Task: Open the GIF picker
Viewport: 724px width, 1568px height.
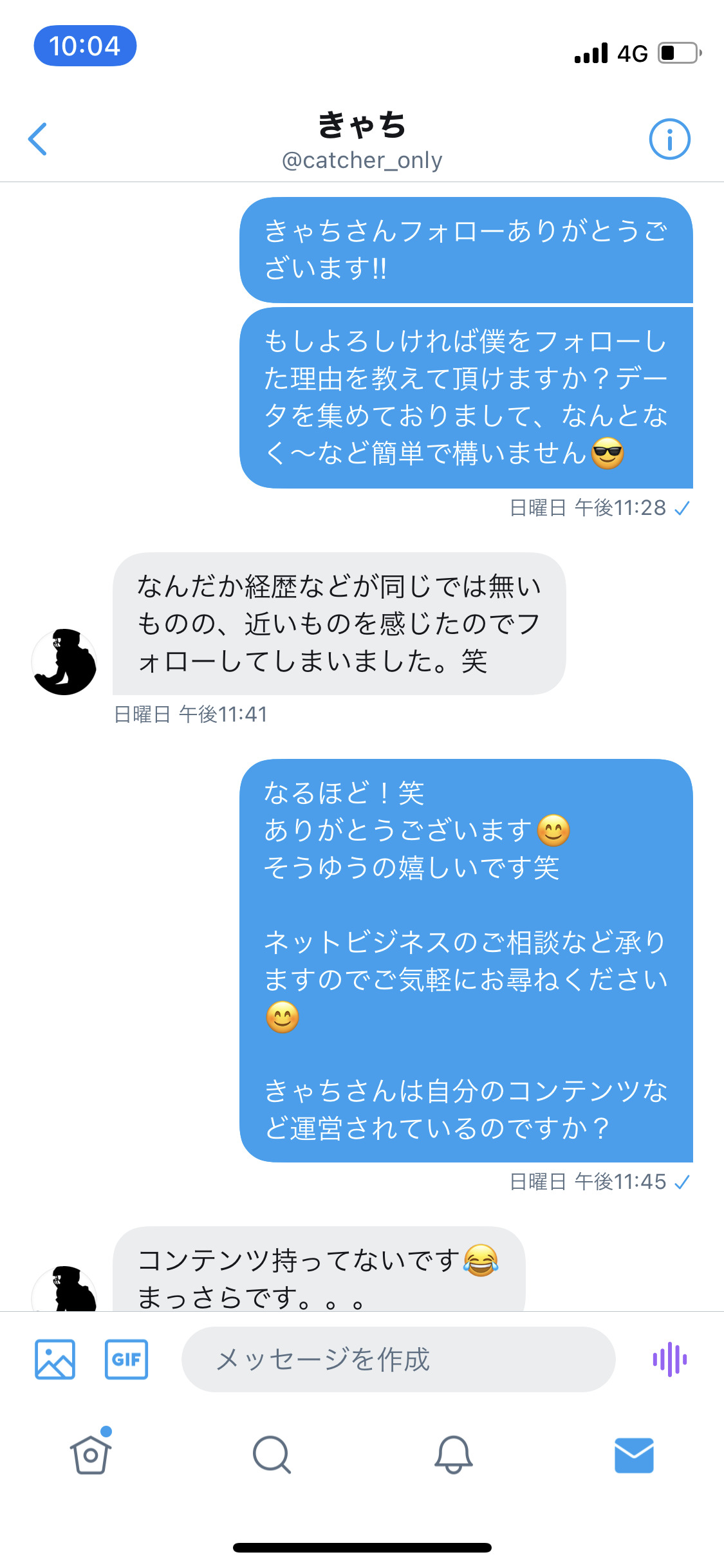Action: 126,1359
